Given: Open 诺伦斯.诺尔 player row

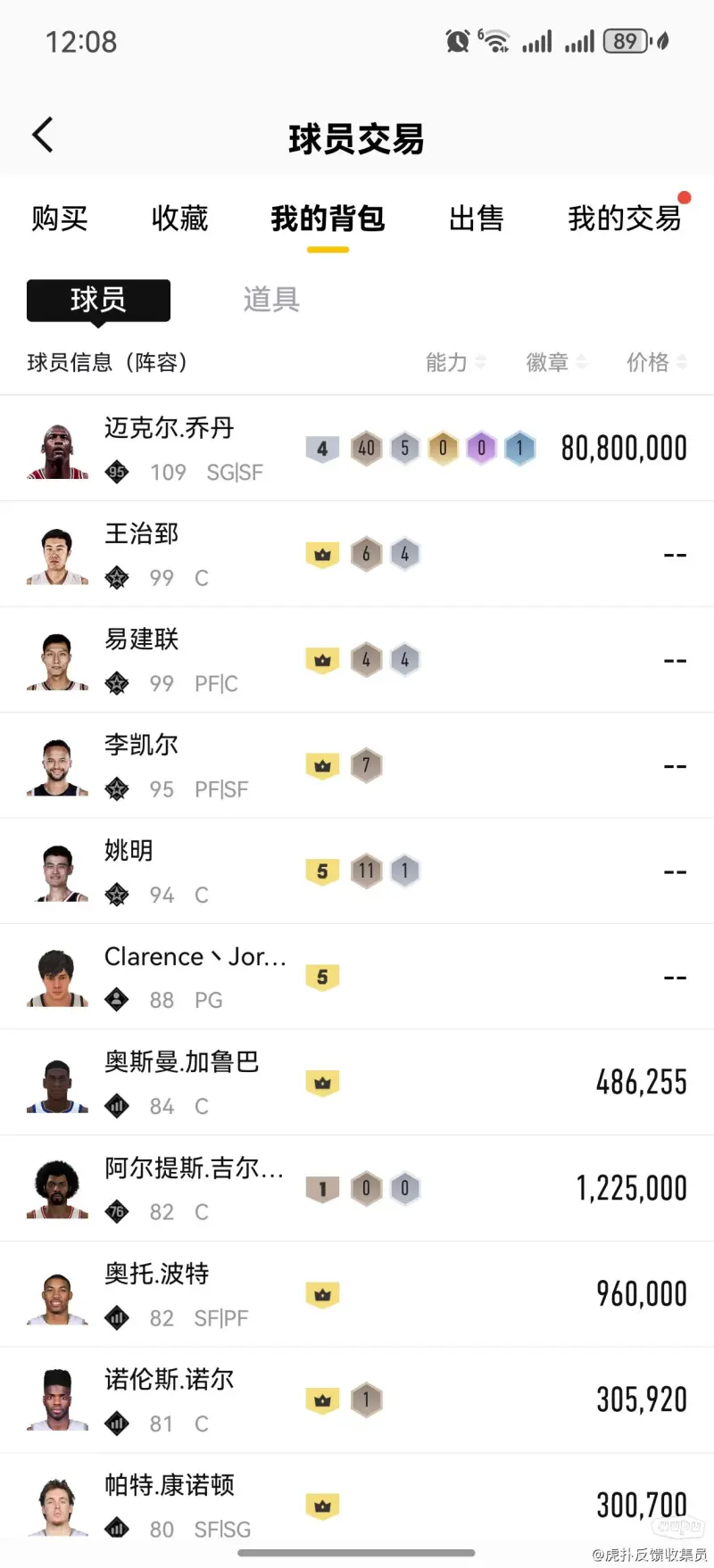Looking at the screenshot, I should [357, 1400].
